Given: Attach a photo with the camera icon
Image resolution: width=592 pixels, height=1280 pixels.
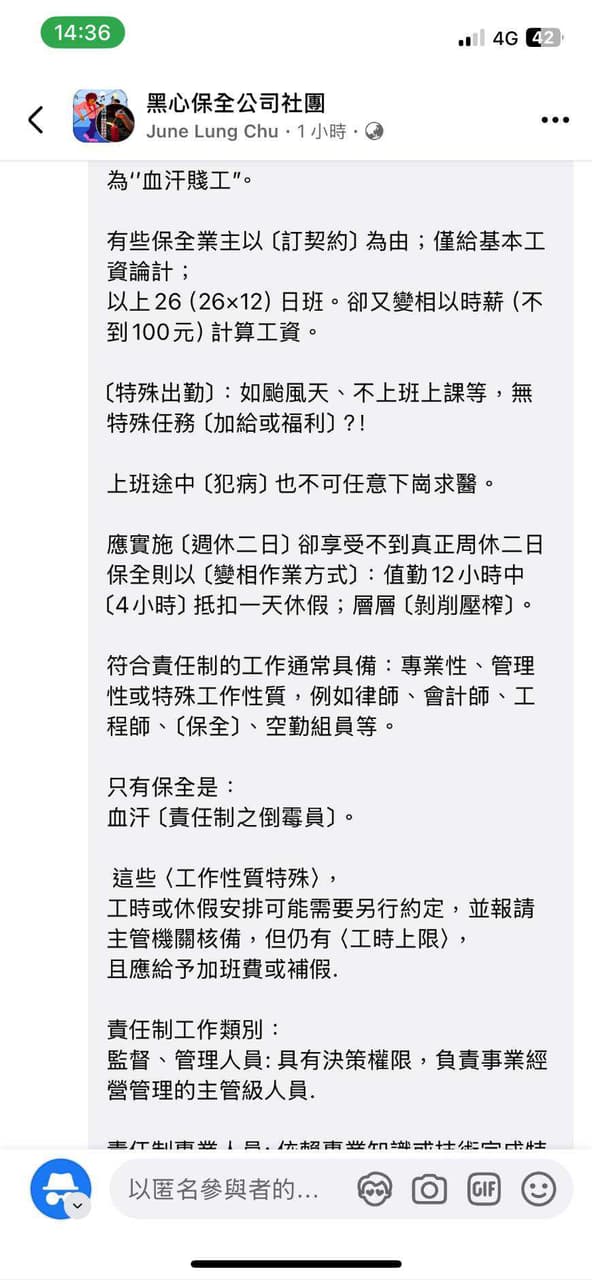Looking at the screenshot, I should pos(430,1189).
